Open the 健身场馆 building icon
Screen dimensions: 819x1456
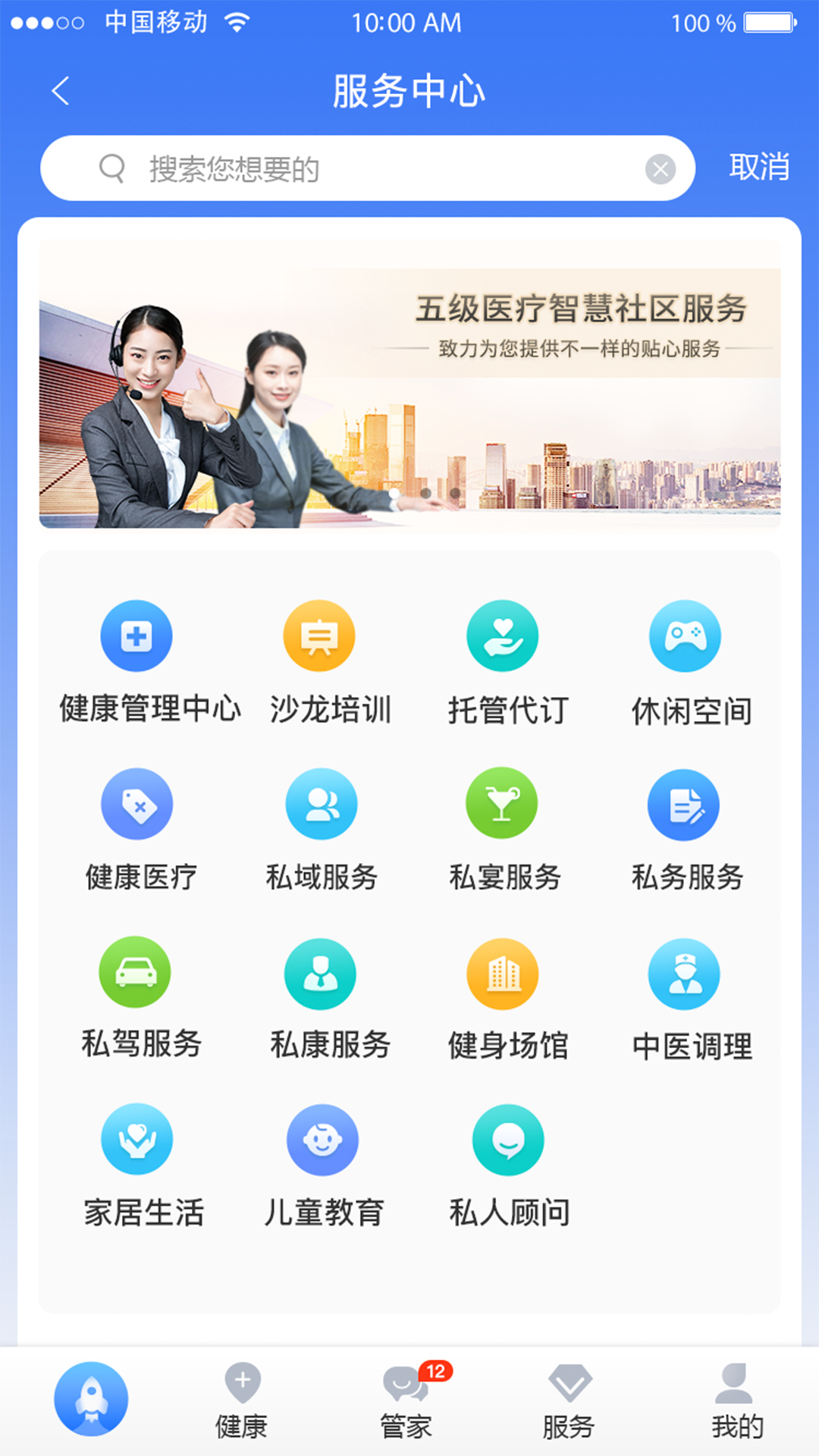(502, 971)
